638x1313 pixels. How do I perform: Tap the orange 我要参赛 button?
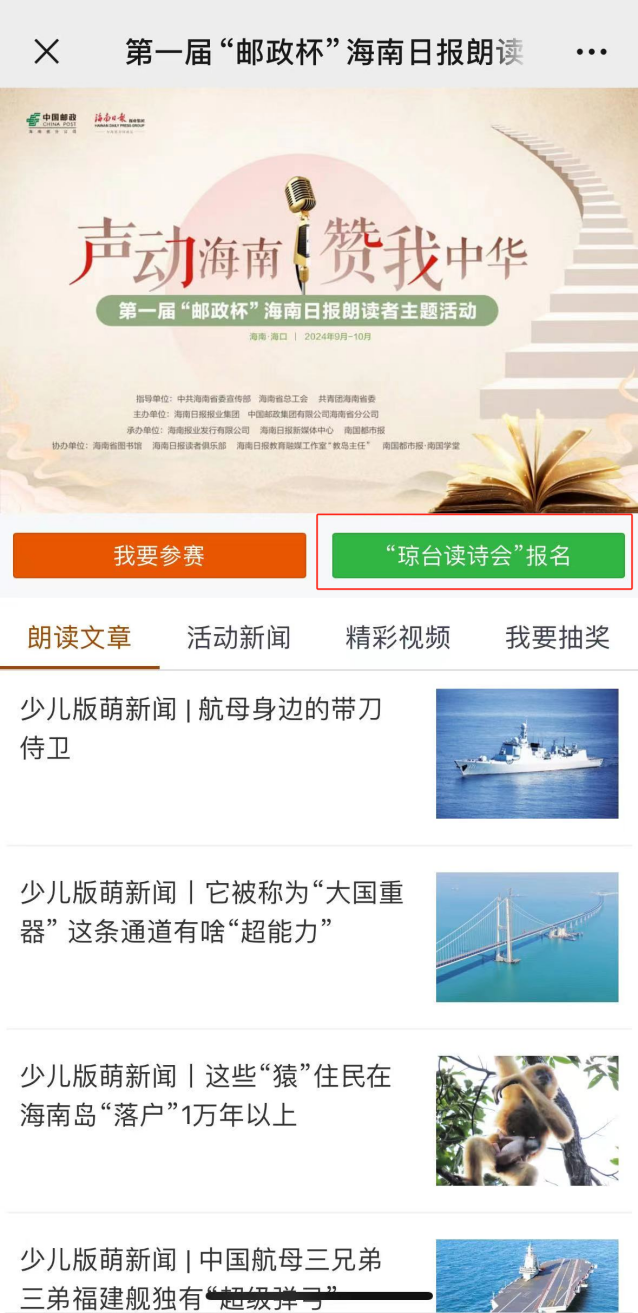click(159, 555)
